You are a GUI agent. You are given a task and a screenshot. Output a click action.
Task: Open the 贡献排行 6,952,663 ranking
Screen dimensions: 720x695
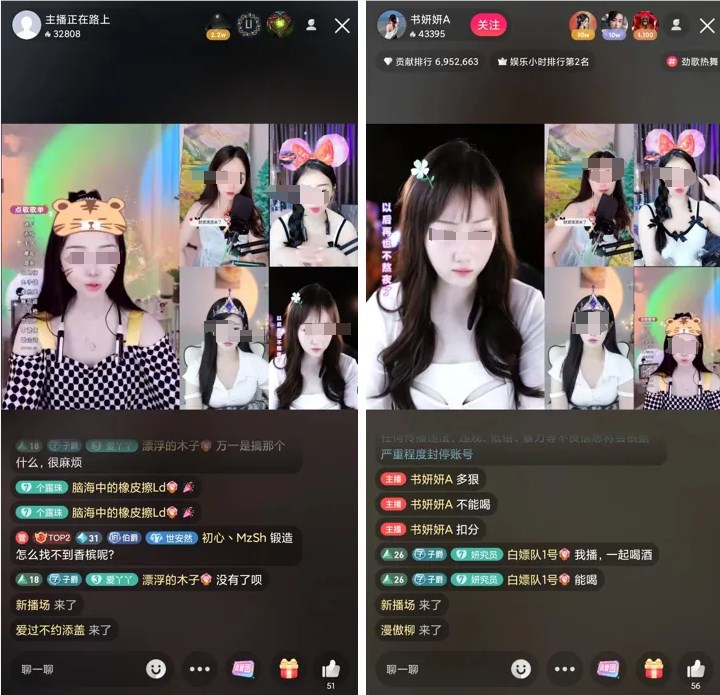[431, 62]
